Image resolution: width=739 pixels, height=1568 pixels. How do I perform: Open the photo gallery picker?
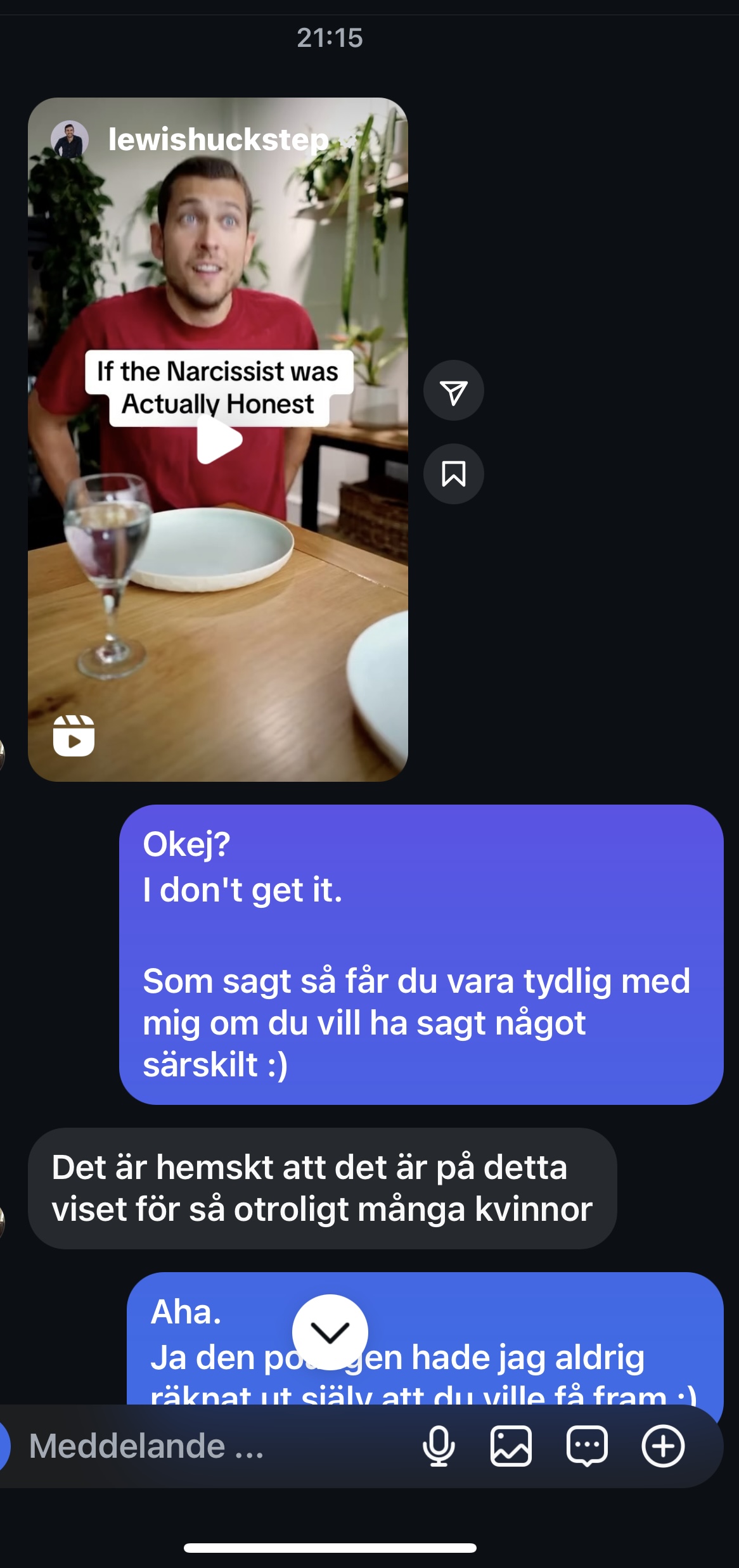pyautogui.click(x=511, y=1447)
